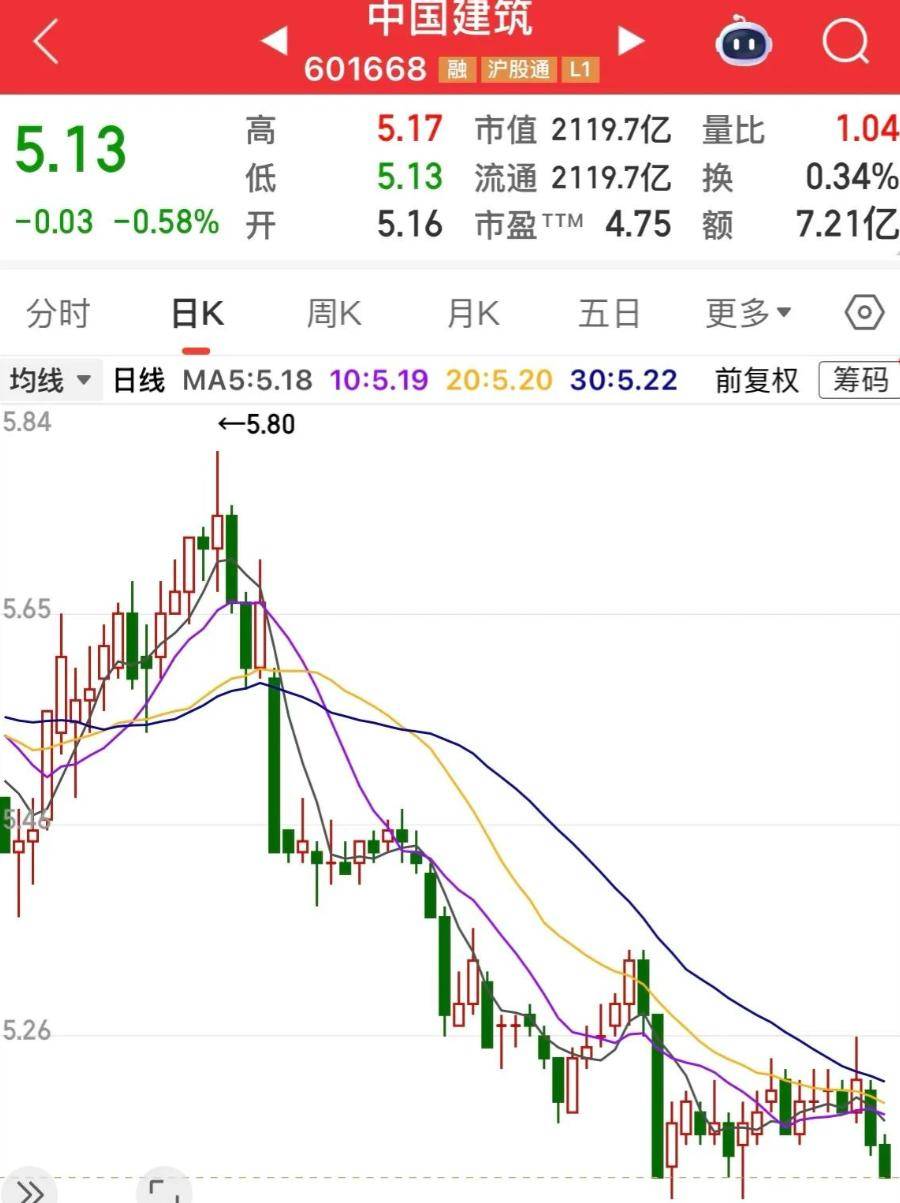This screenshot has width=900, height=1203.
Task: Select the 日K tab
Action: pyautogui.click(x=197, y=314)
